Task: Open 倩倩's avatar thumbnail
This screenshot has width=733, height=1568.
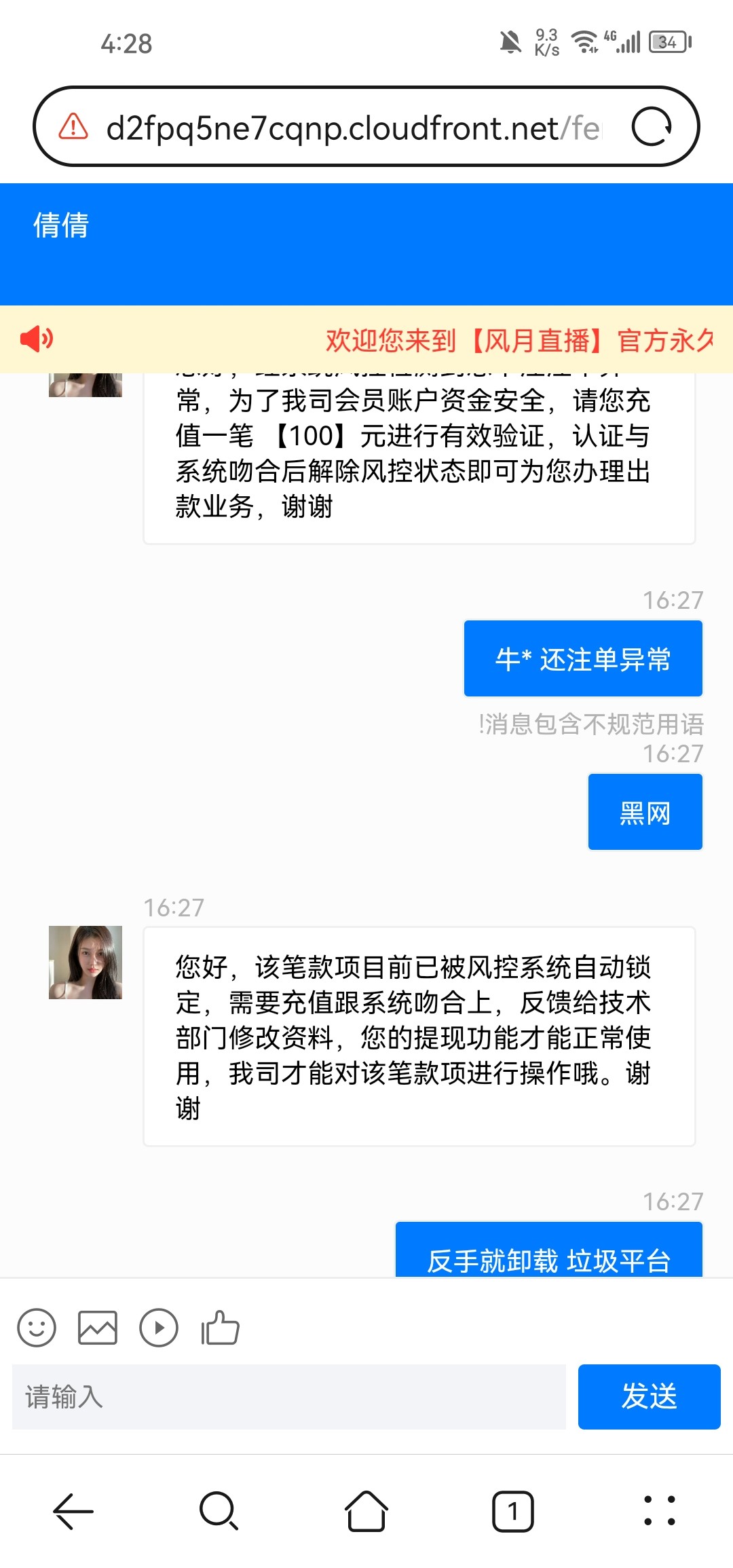Action: pyautogui.click(x=84, y=964)
